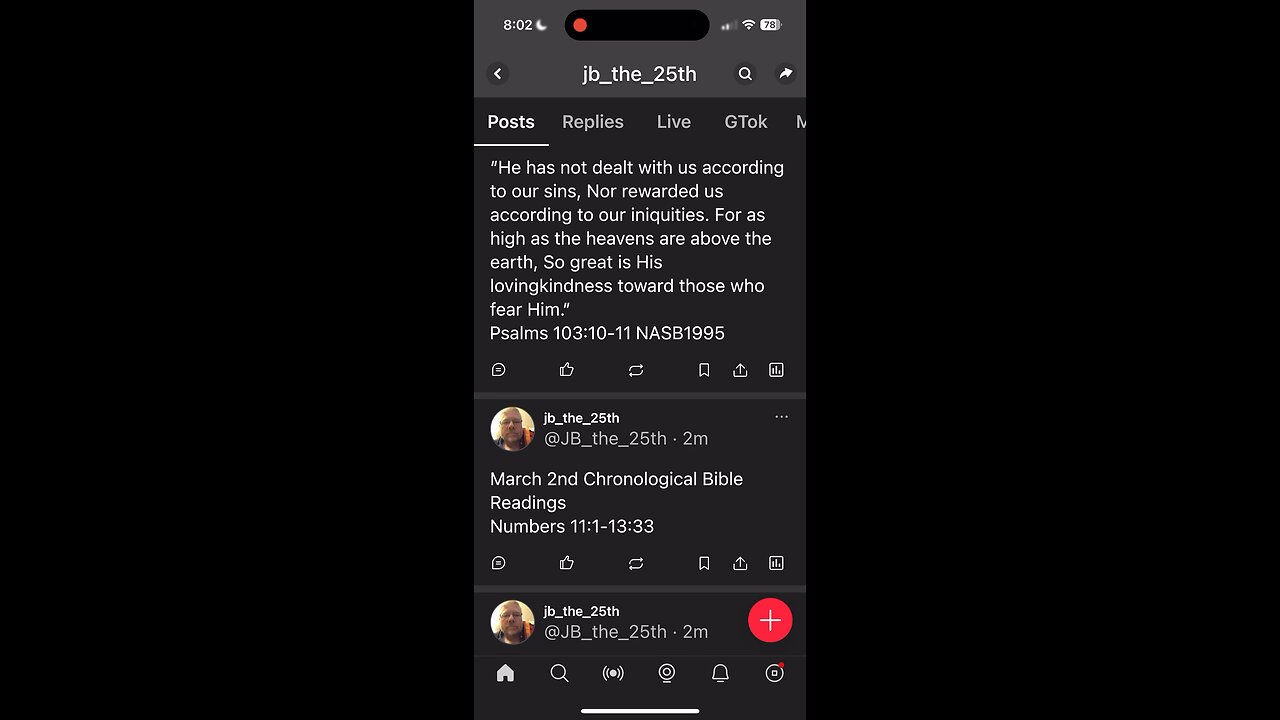The height and width of the screenshot is (720, 1280).
Task: Reply to the March 2nd Bible Readings post
Action: pos(499,563)
